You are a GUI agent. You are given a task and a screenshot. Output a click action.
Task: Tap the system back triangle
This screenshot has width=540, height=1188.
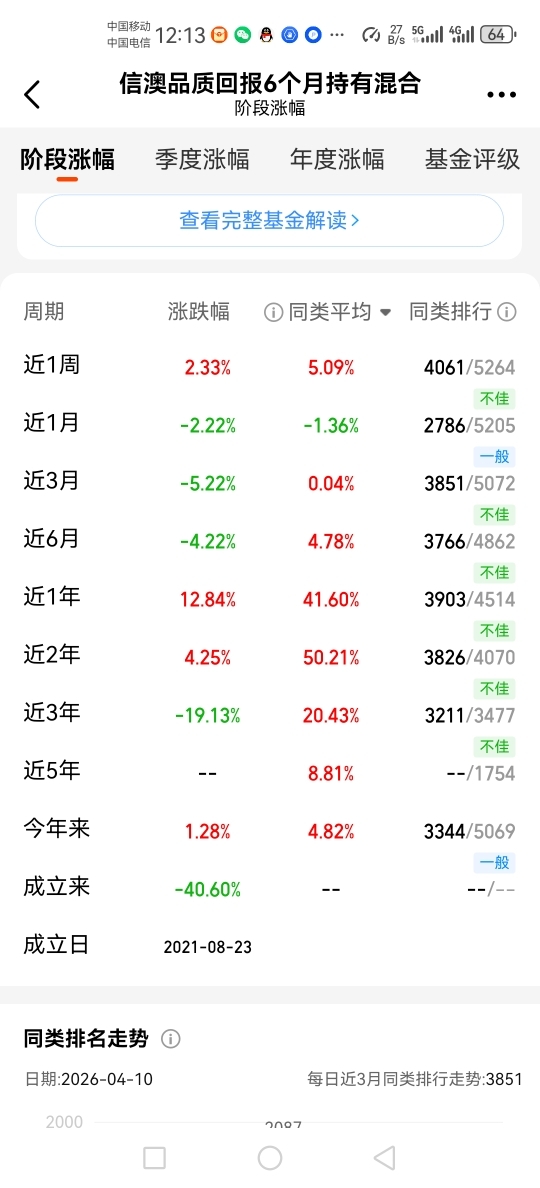[x=385, y=1158]
